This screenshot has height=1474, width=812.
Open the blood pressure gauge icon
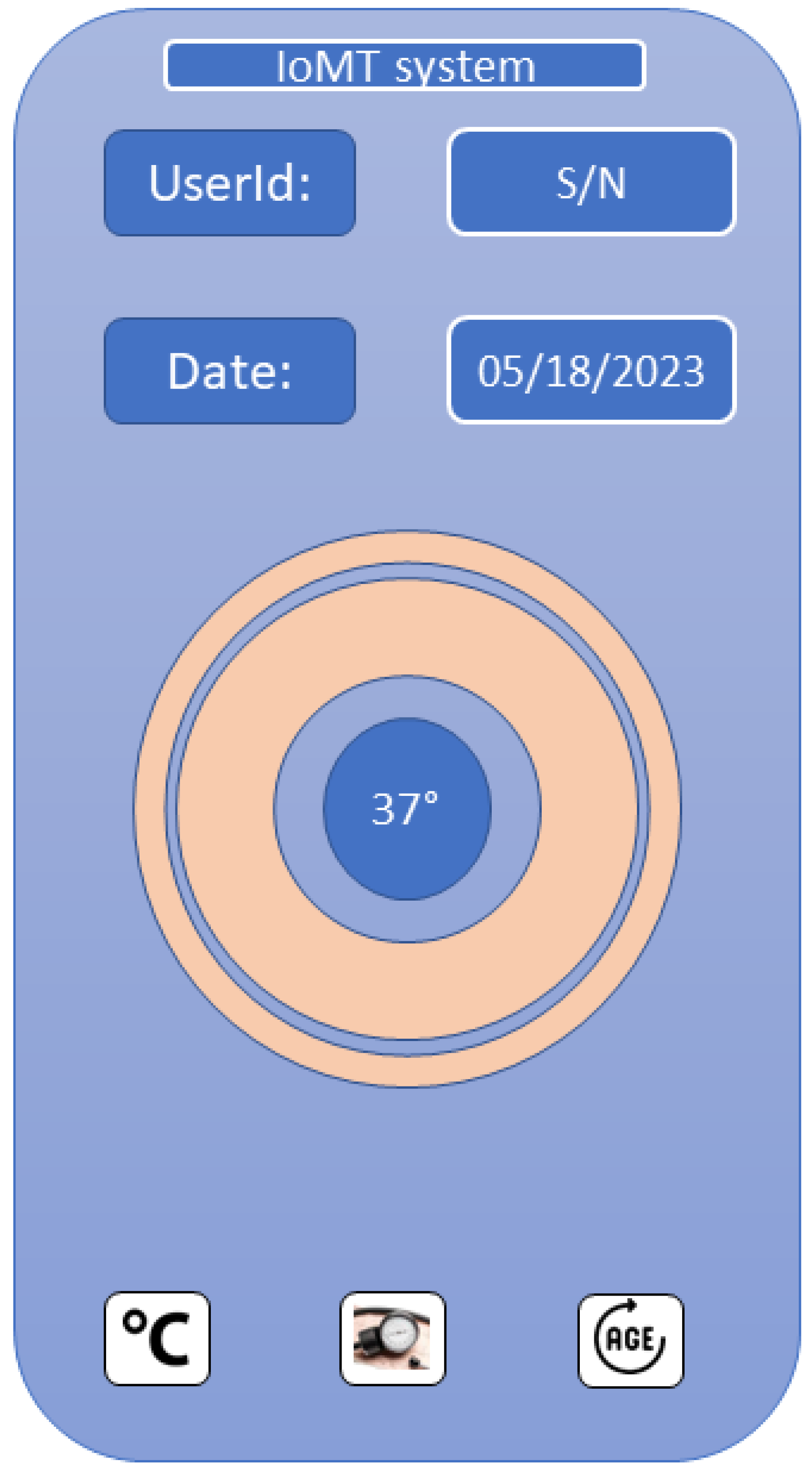point(393,1338)
